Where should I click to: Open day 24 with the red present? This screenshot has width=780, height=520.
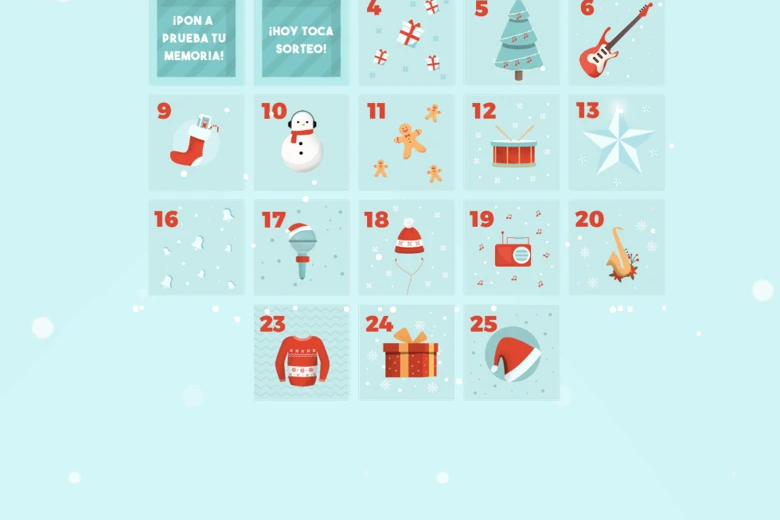click(x=406, y=353)
